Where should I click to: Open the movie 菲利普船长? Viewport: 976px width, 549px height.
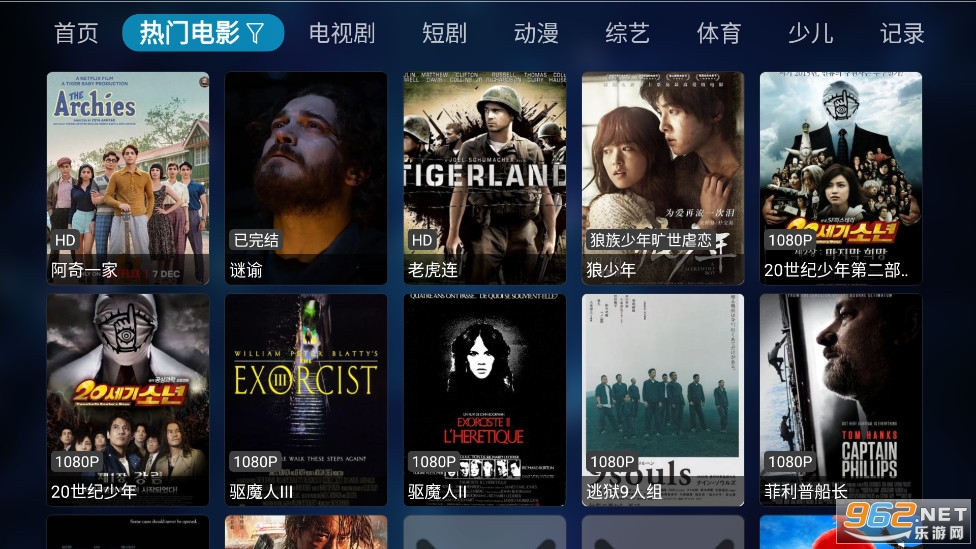point(841,399)
